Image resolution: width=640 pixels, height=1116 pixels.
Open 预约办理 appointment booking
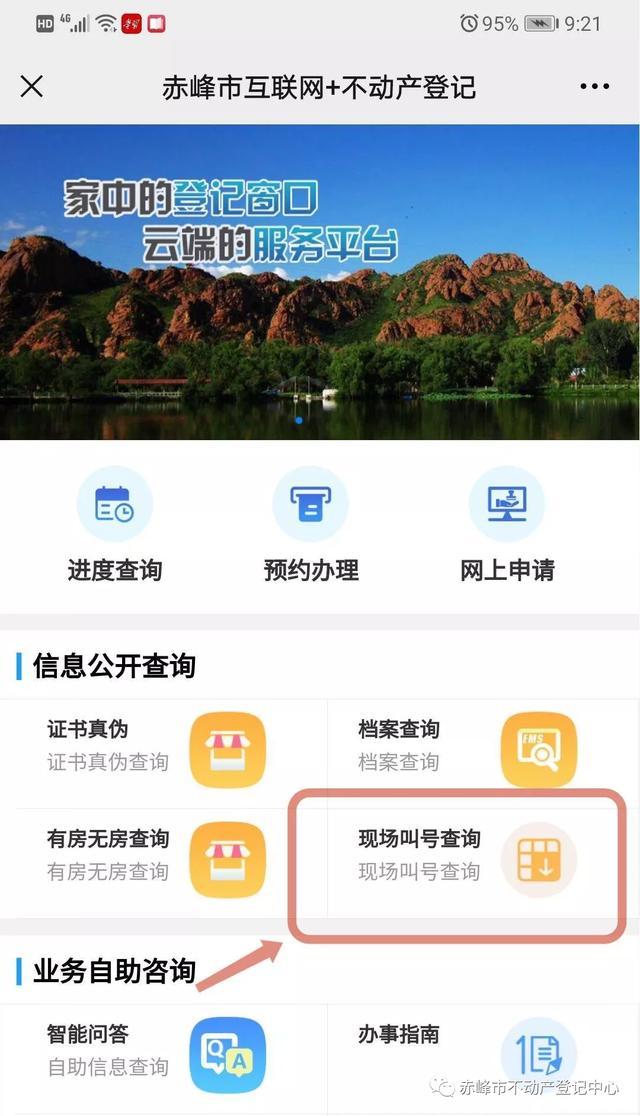point(311,526)
